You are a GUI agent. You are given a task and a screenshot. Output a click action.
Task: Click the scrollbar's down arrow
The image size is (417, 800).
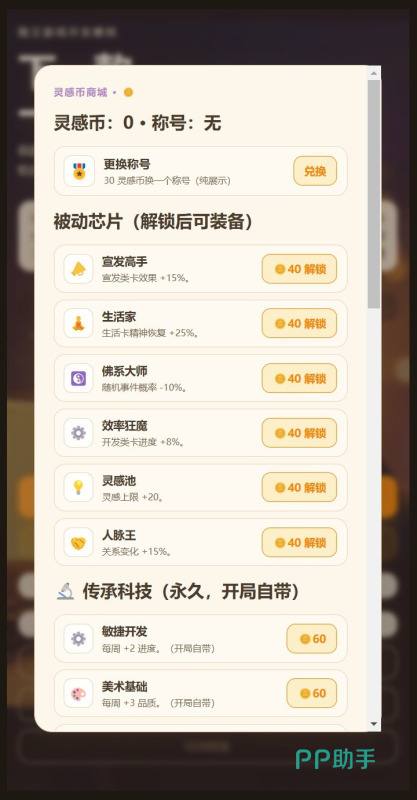pyautogui.click(x=374, y=724)
